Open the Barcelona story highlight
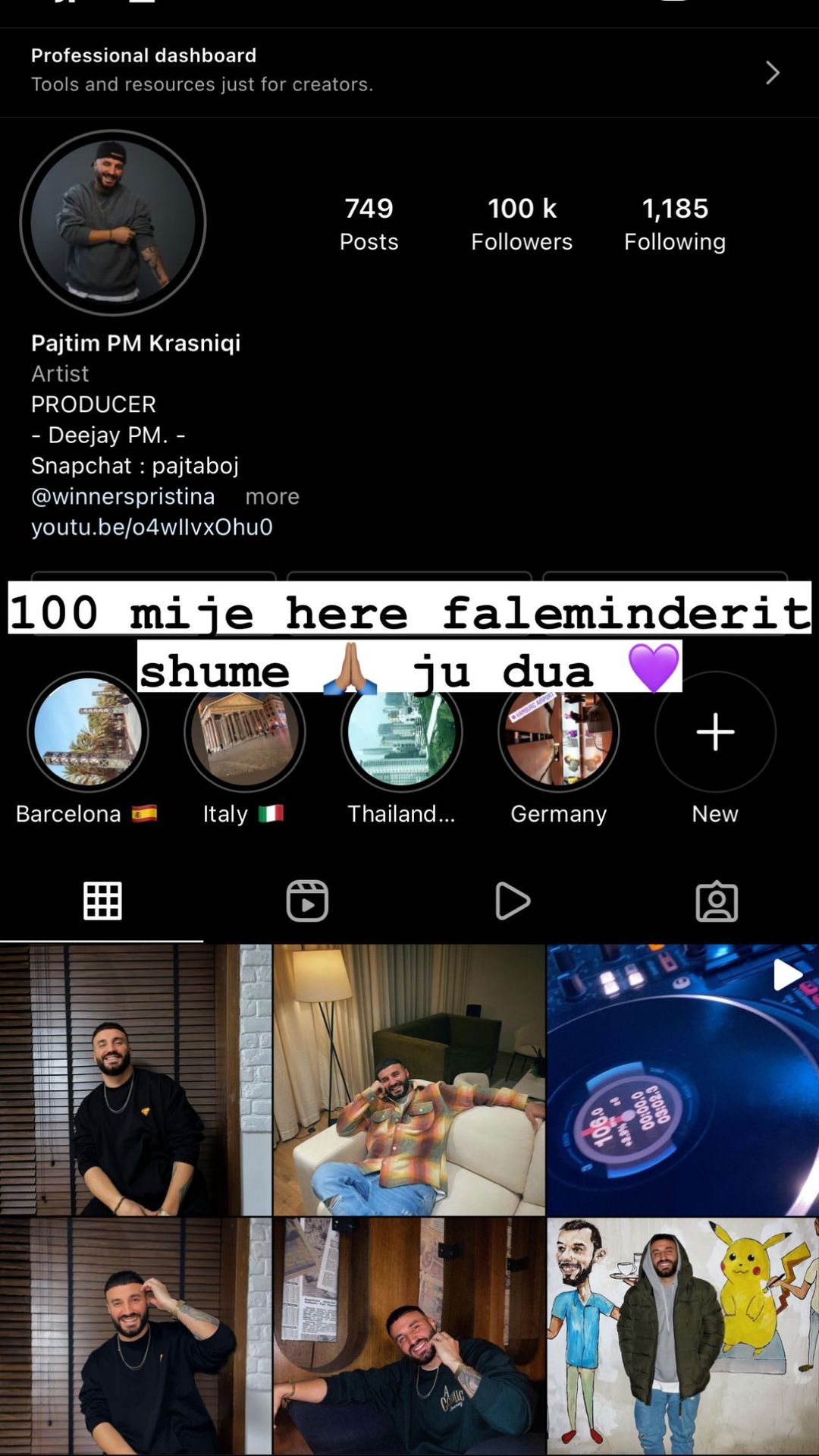 88,733
